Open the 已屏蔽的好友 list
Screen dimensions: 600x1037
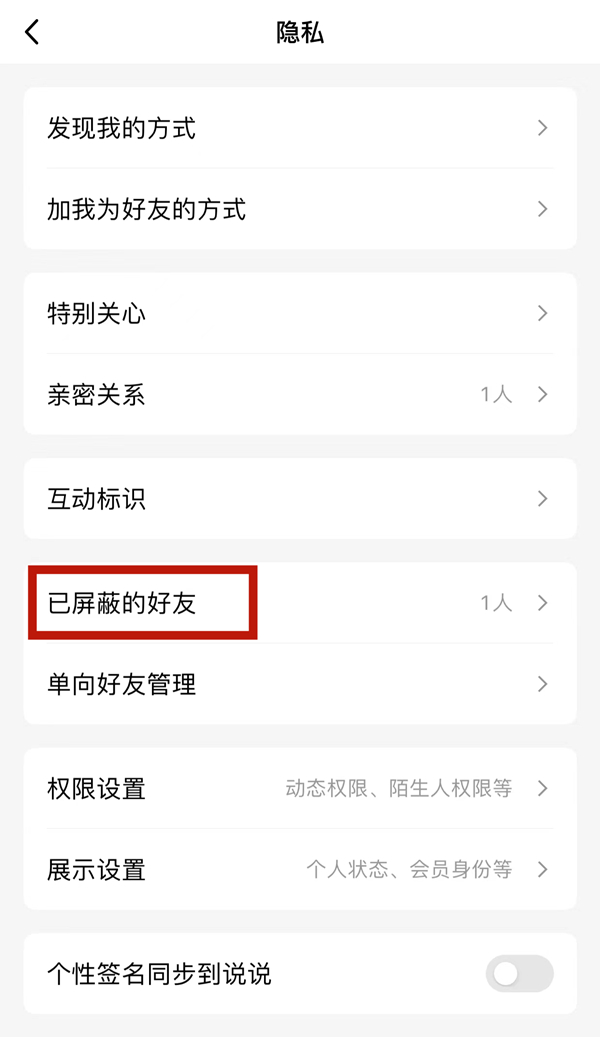point(300,603)
